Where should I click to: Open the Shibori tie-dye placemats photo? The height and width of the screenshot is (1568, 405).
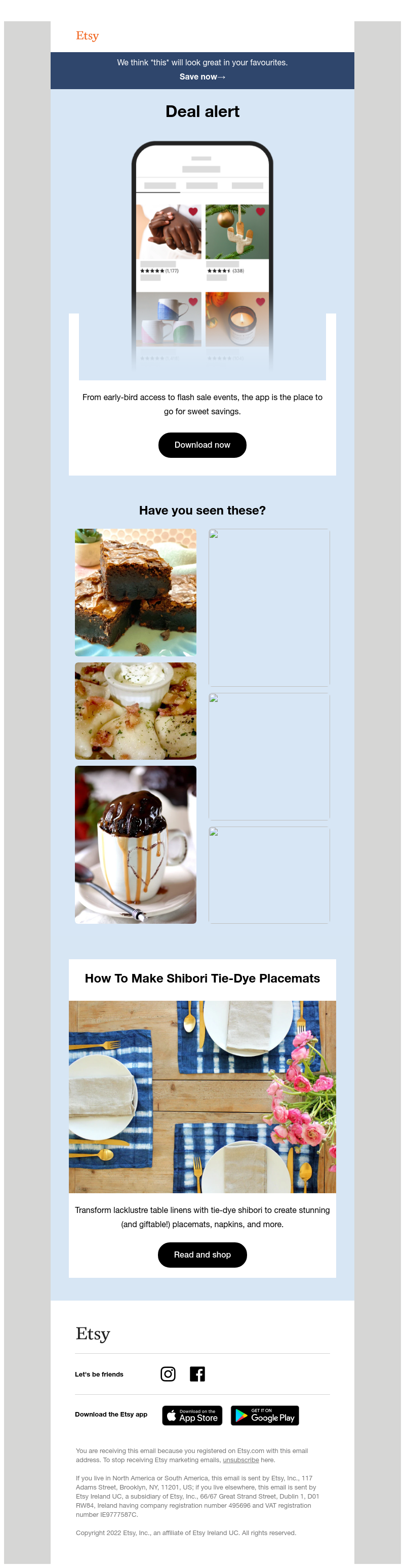coord(202,1095)
